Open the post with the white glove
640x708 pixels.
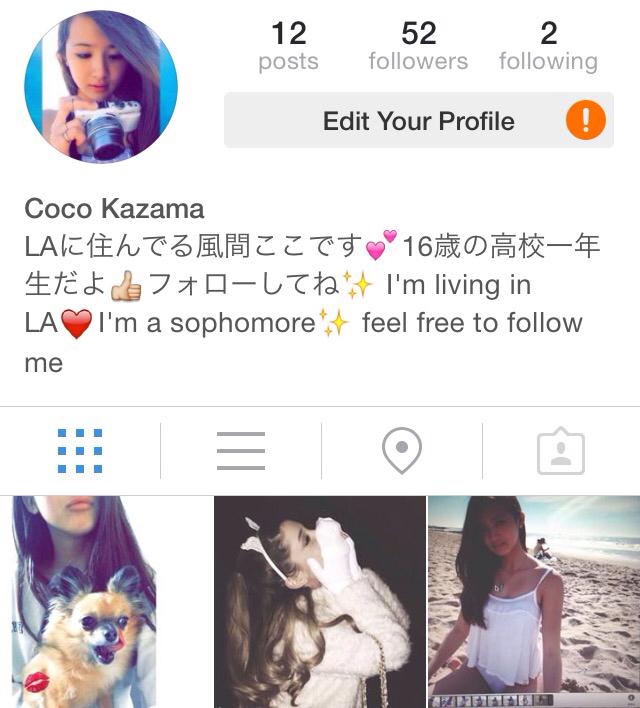pos(320,602)
